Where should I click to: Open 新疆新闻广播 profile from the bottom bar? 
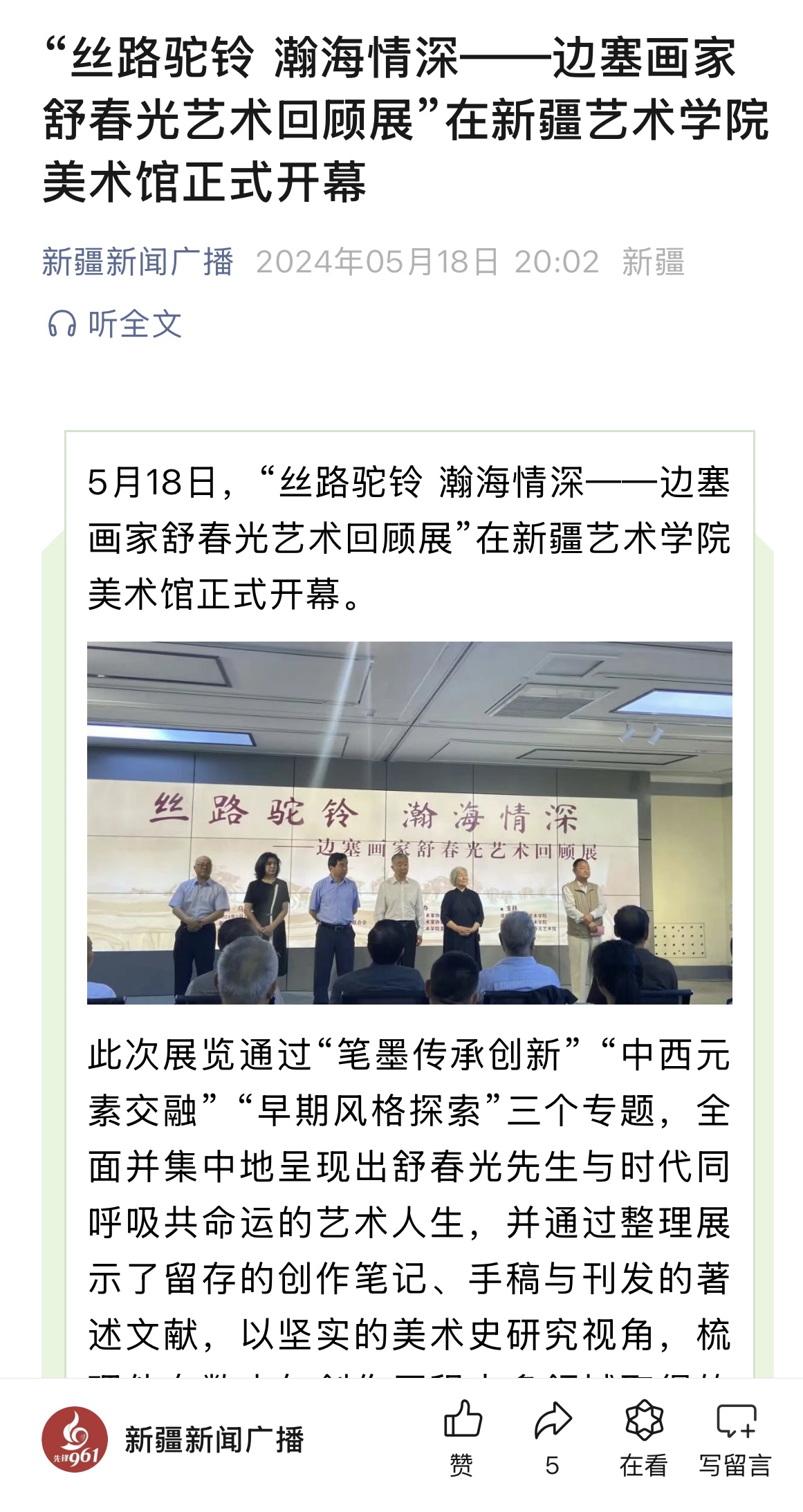173,1439
